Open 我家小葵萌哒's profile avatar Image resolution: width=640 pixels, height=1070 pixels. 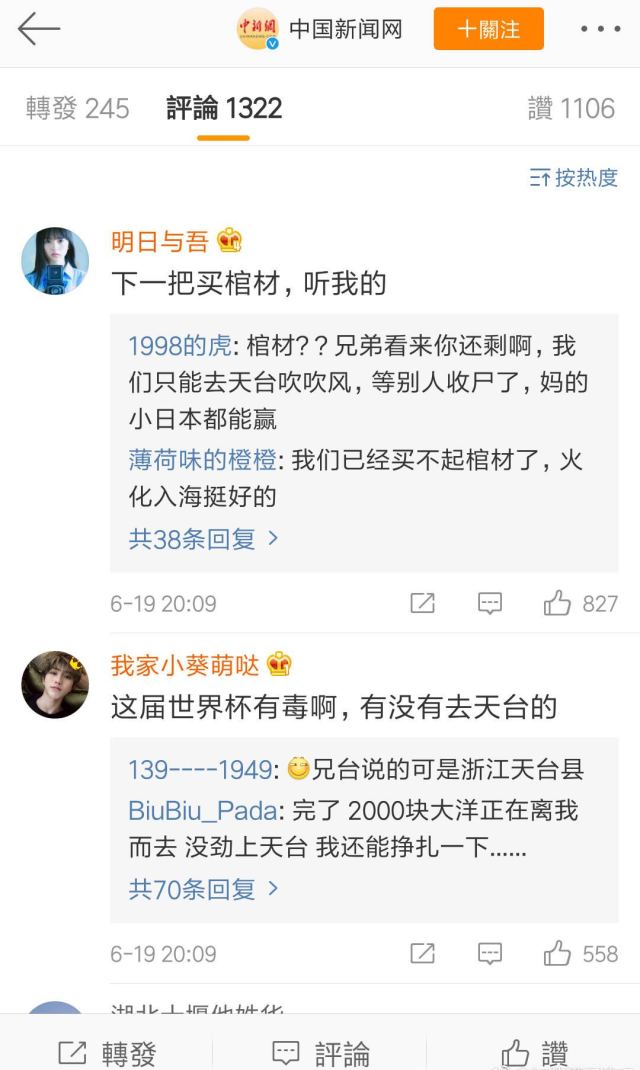coord(55,684)
